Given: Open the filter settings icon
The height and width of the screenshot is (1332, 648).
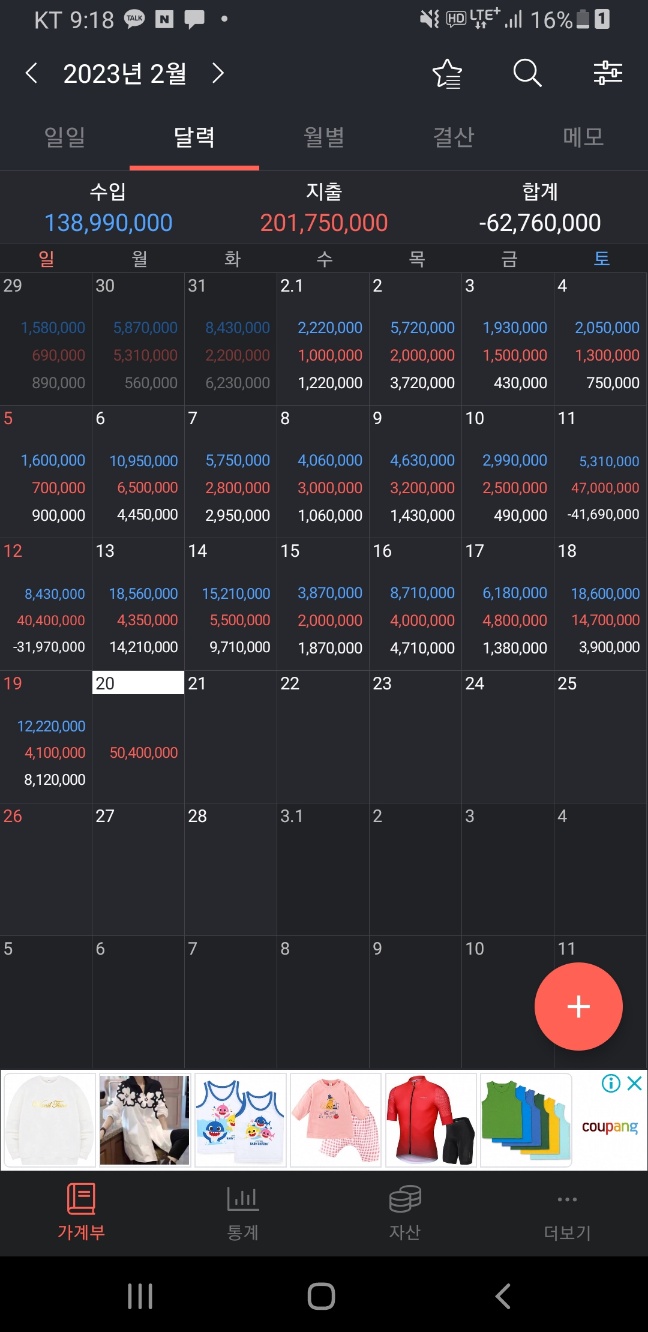Looking at the screenshot, I should 607,73.
